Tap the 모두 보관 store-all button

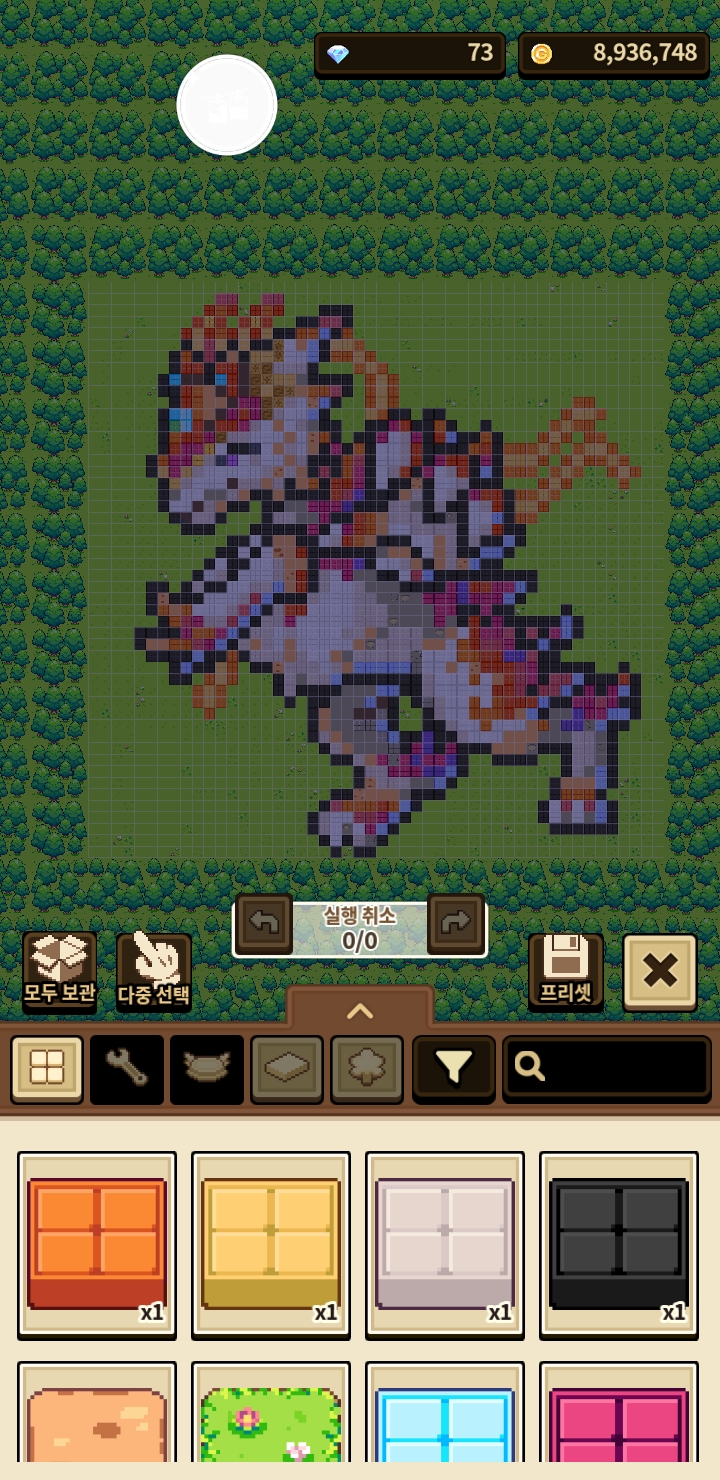(59, 968)
